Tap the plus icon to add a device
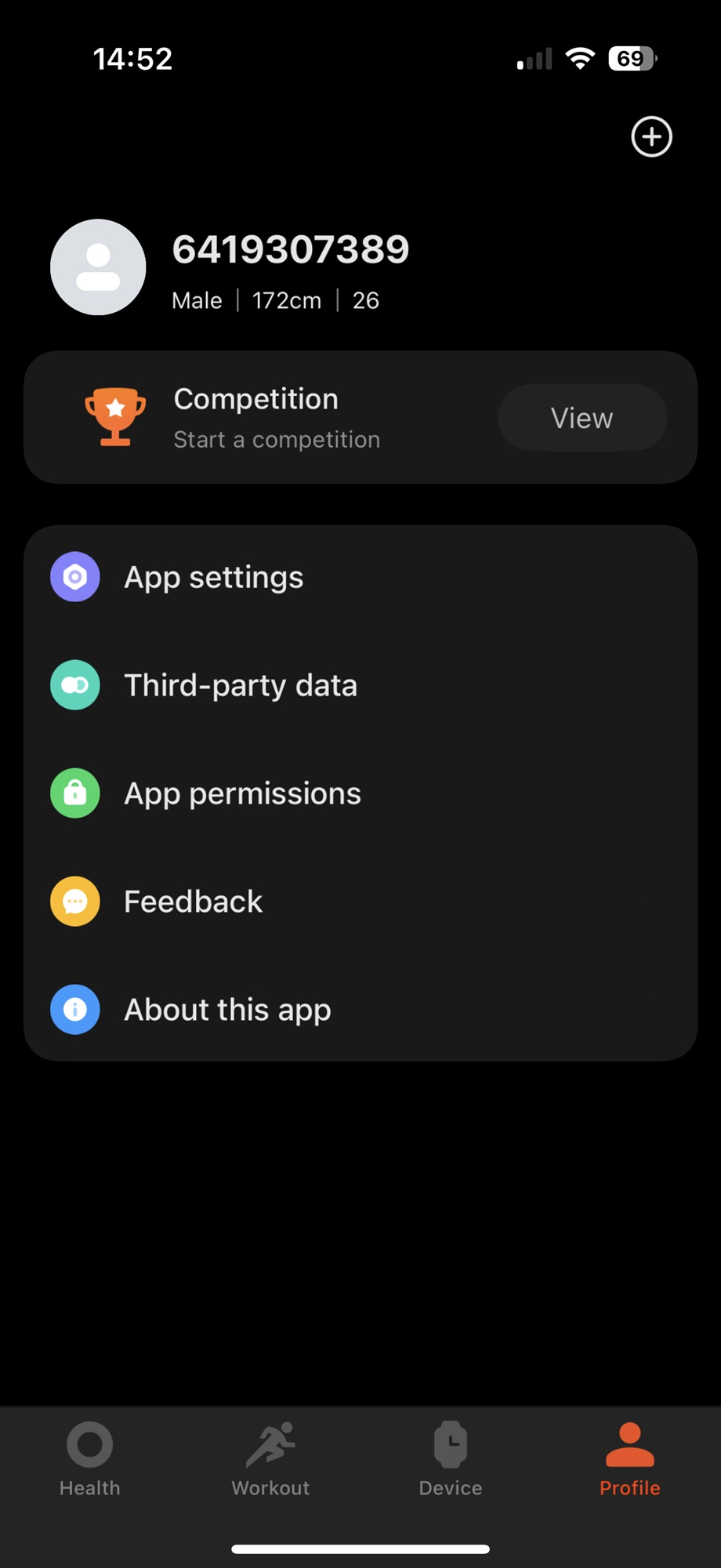The image size is (721, 1568). 651,137
